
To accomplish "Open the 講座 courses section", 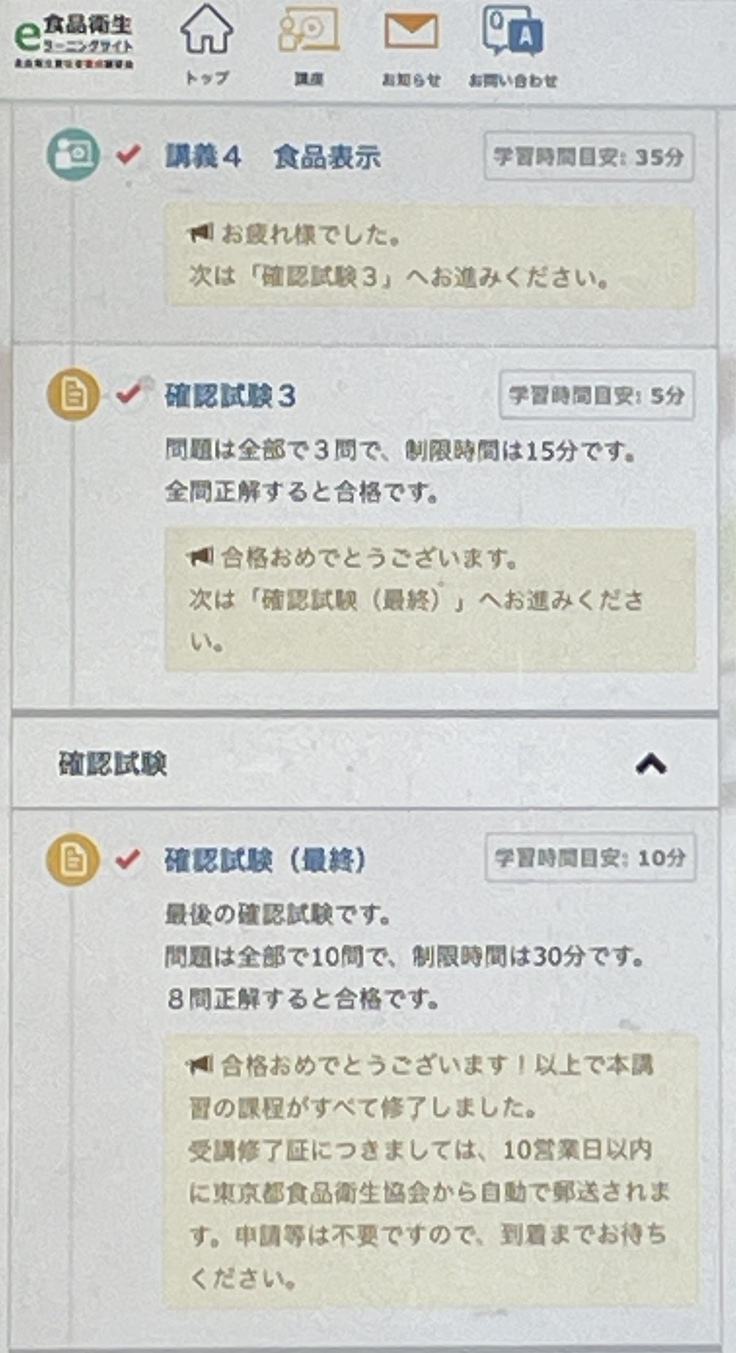I will coord(306,45).
